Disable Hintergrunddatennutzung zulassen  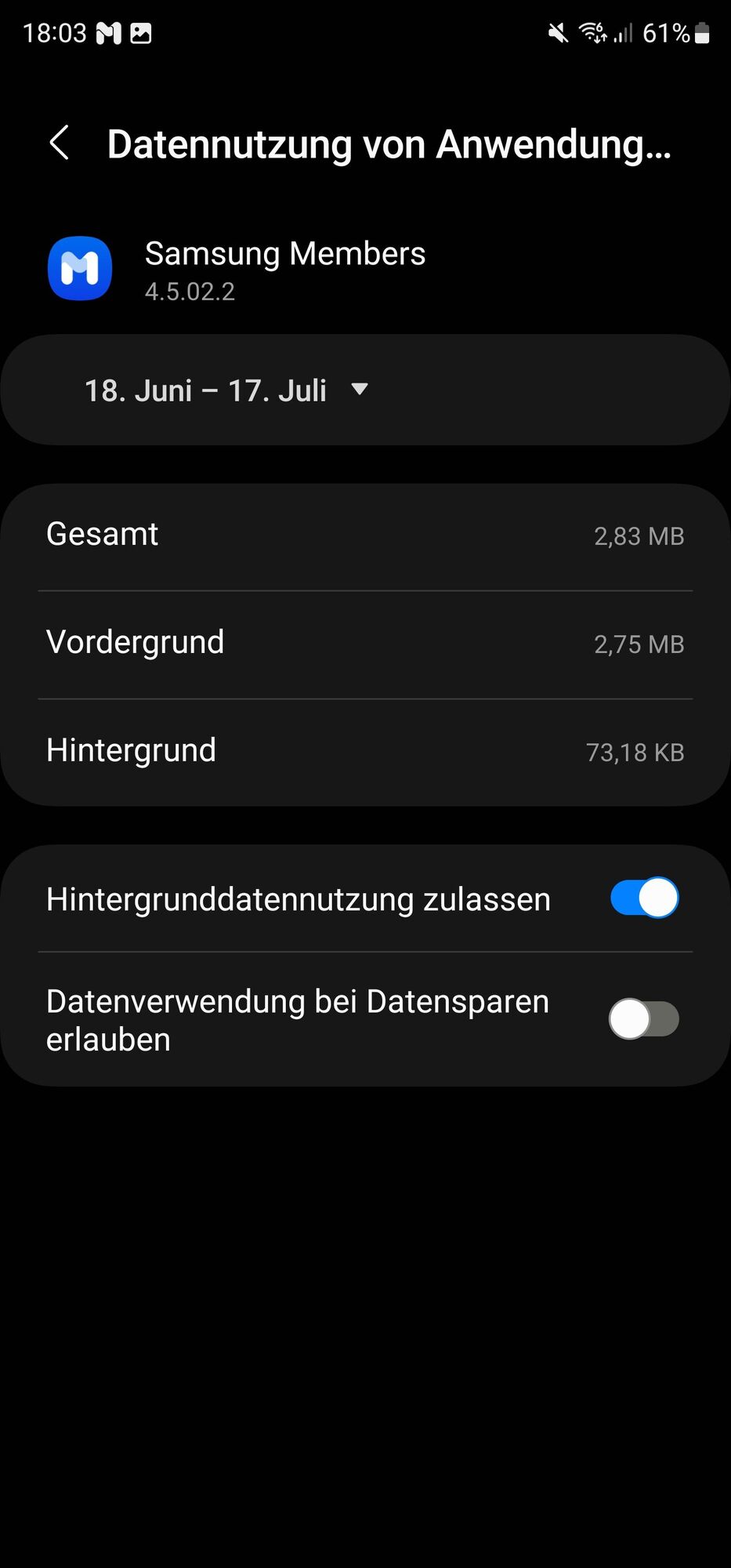pos(643,898)
